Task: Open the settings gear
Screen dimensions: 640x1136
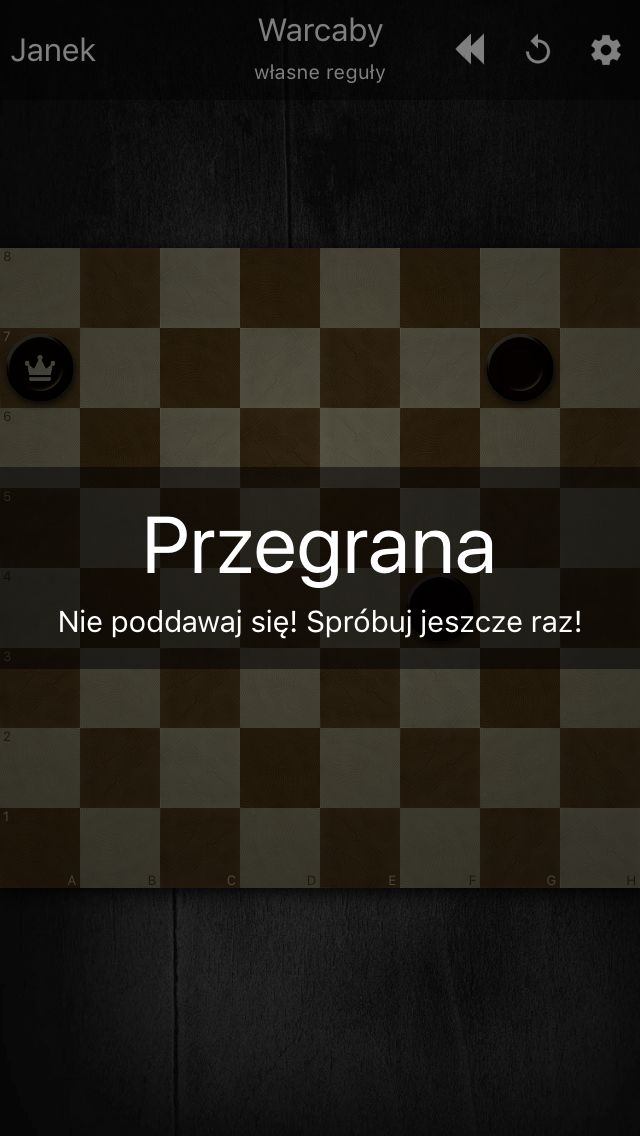Action: point(606,51)
